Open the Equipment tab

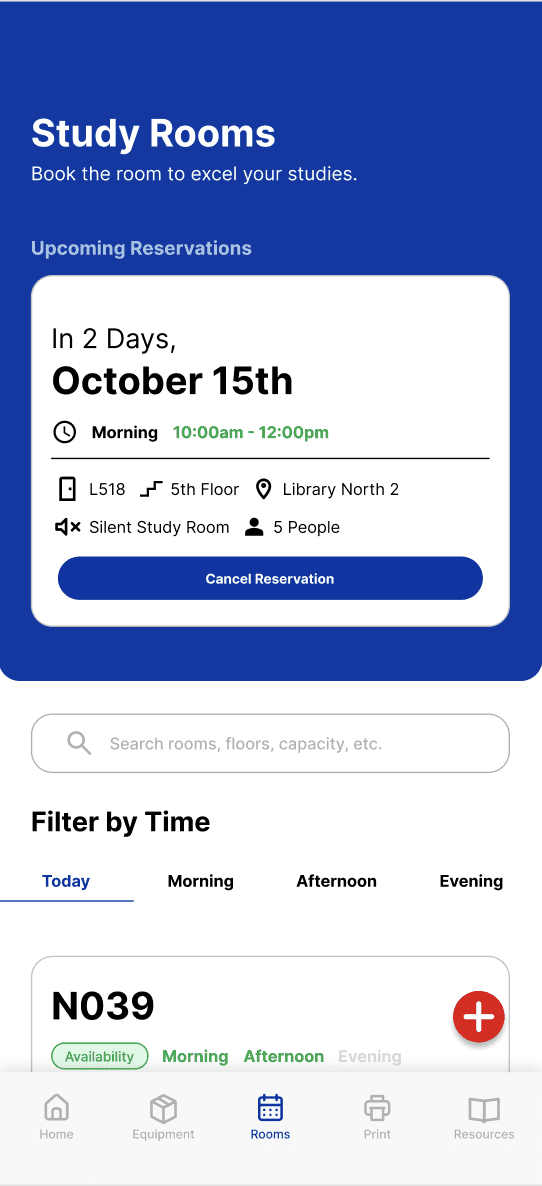pos(163,1118)
